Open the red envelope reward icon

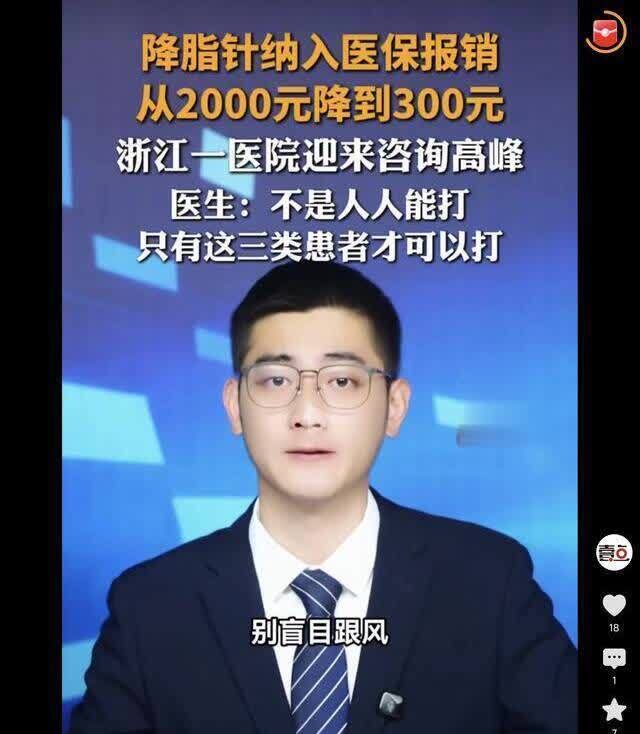click(606, 32)
